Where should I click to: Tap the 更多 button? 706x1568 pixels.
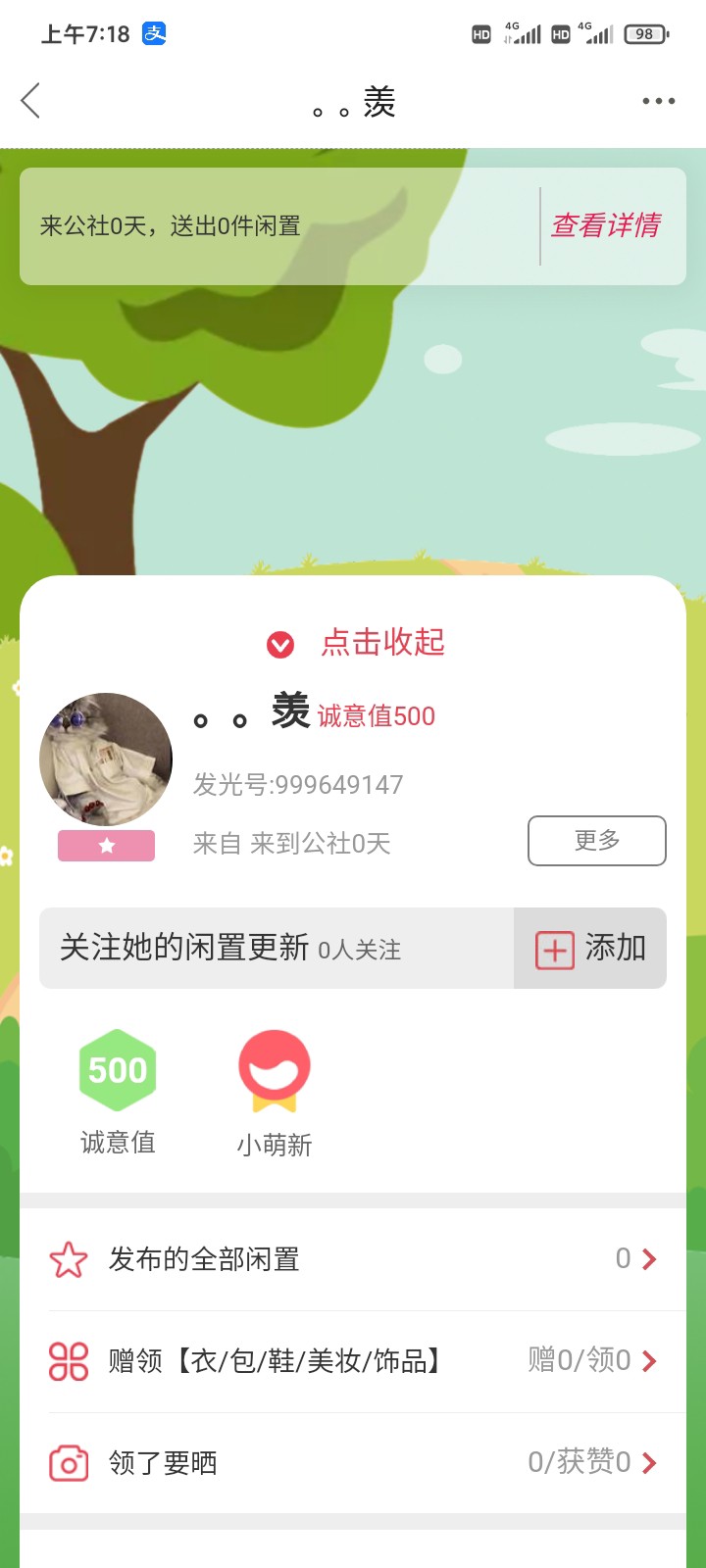(596, 841)
